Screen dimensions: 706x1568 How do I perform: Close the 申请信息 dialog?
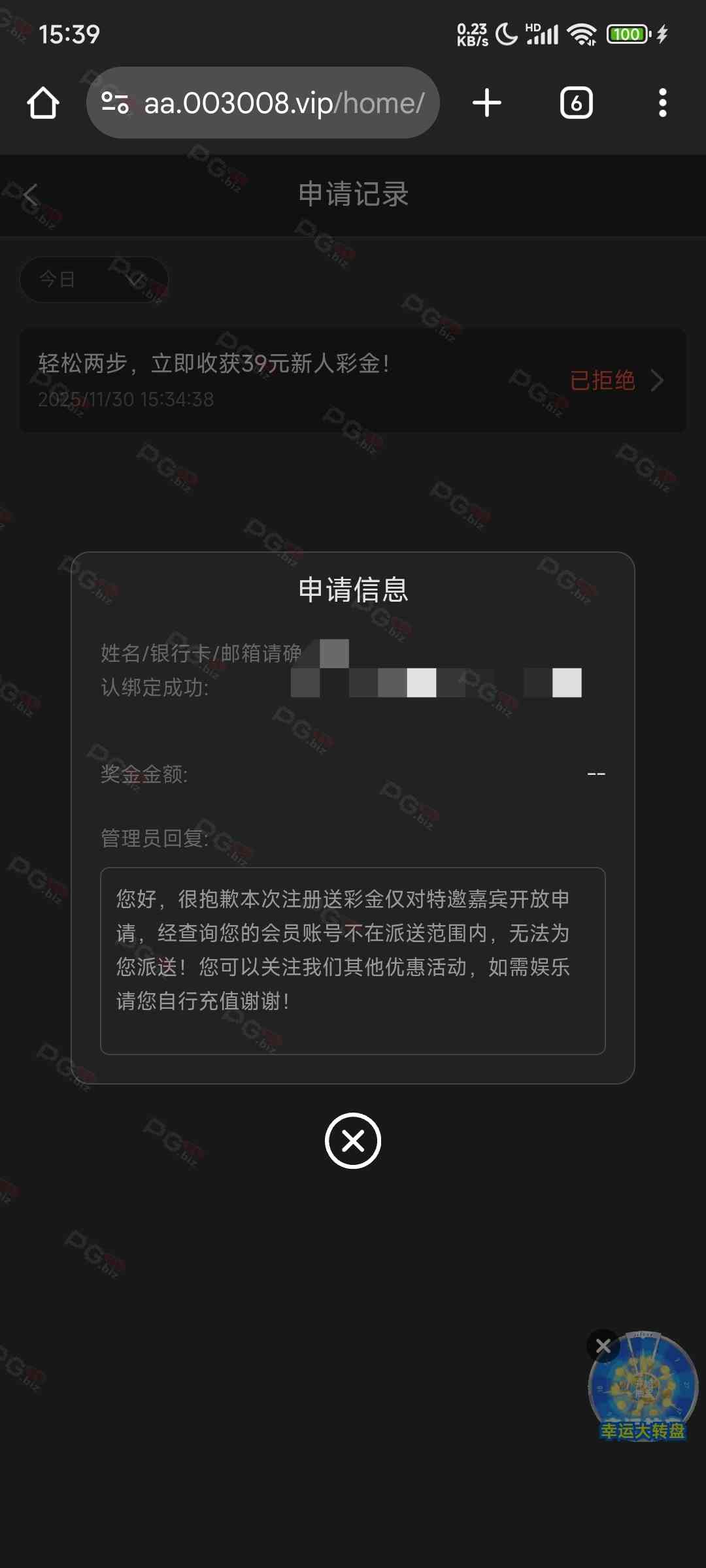pyautogui.click(x=353, y=1141)
